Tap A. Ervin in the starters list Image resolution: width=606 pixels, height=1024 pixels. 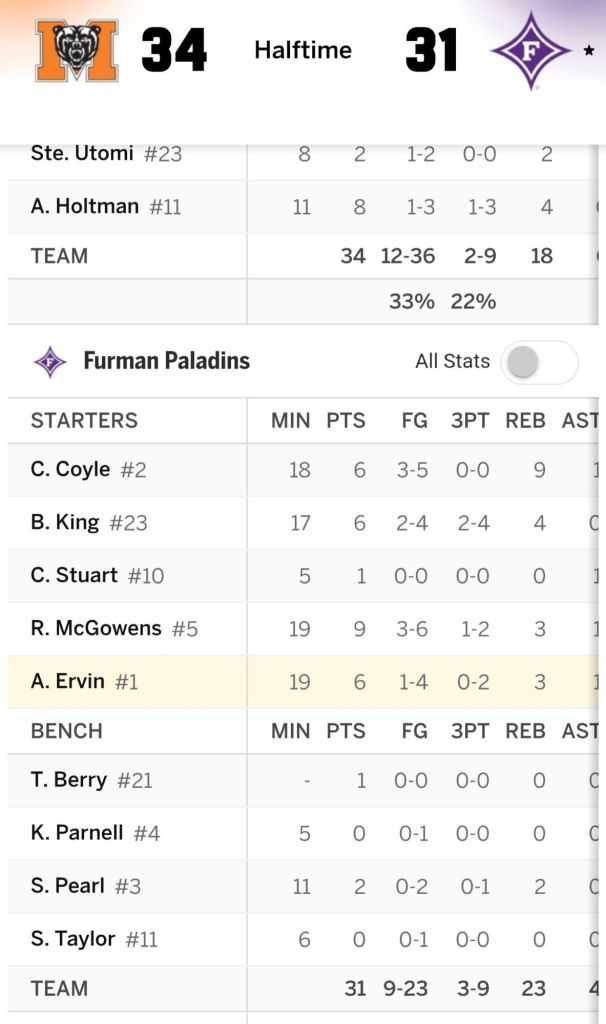click(x=68, y=681)
